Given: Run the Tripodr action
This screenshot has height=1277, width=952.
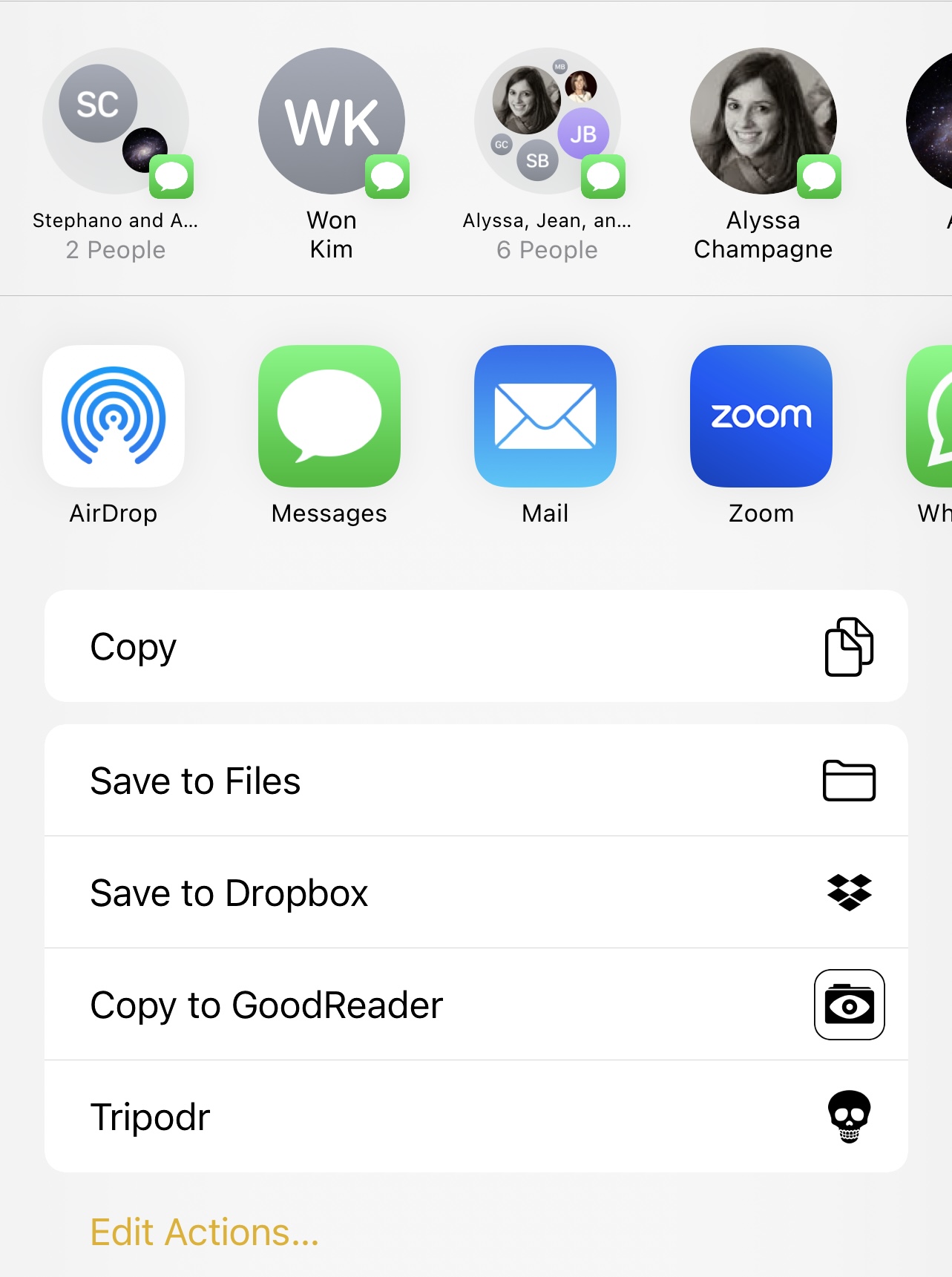Looking at the screenshot, I should (476, 1117).
